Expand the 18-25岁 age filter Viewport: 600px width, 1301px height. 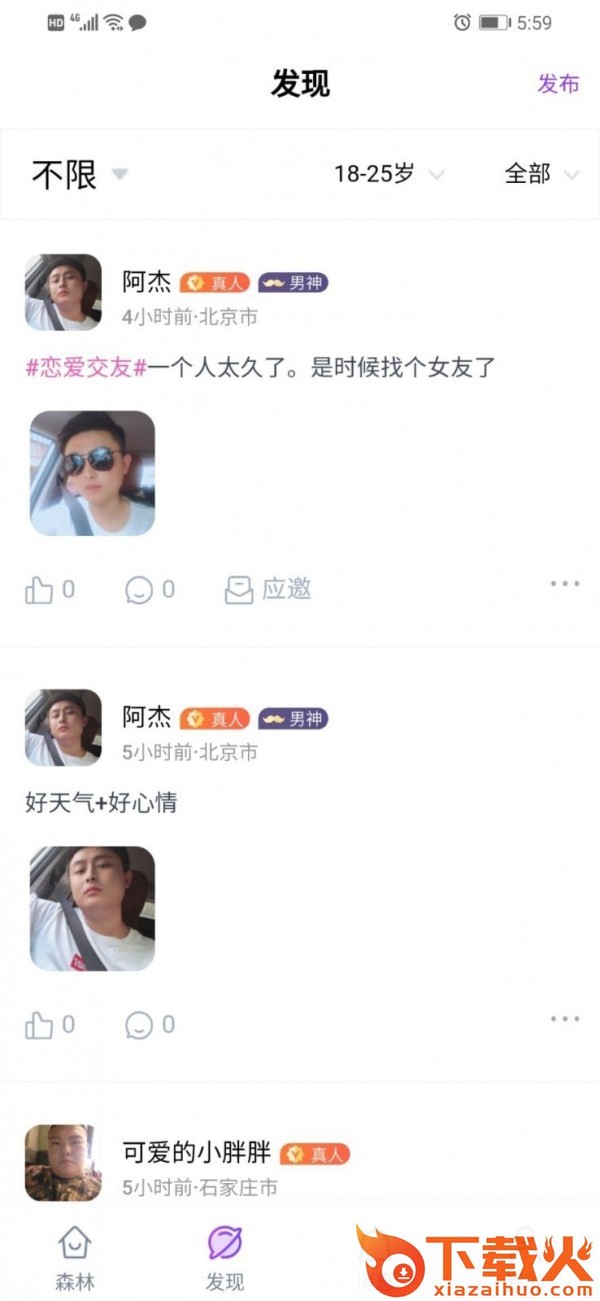[x=388, y=174]
